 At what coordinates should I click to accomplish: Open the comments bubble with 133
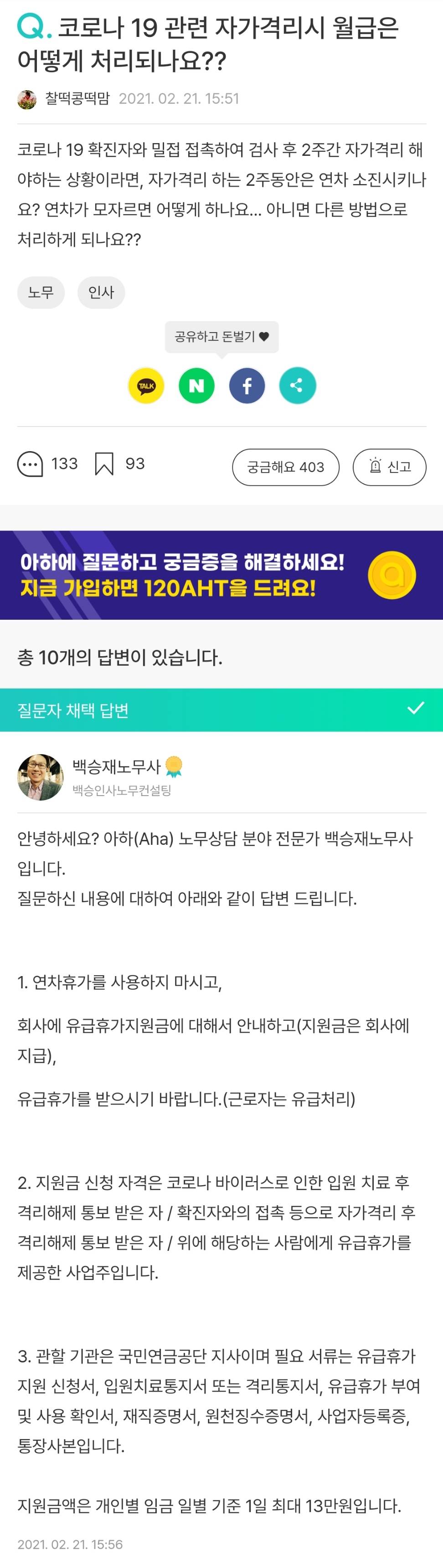point(31,464)
